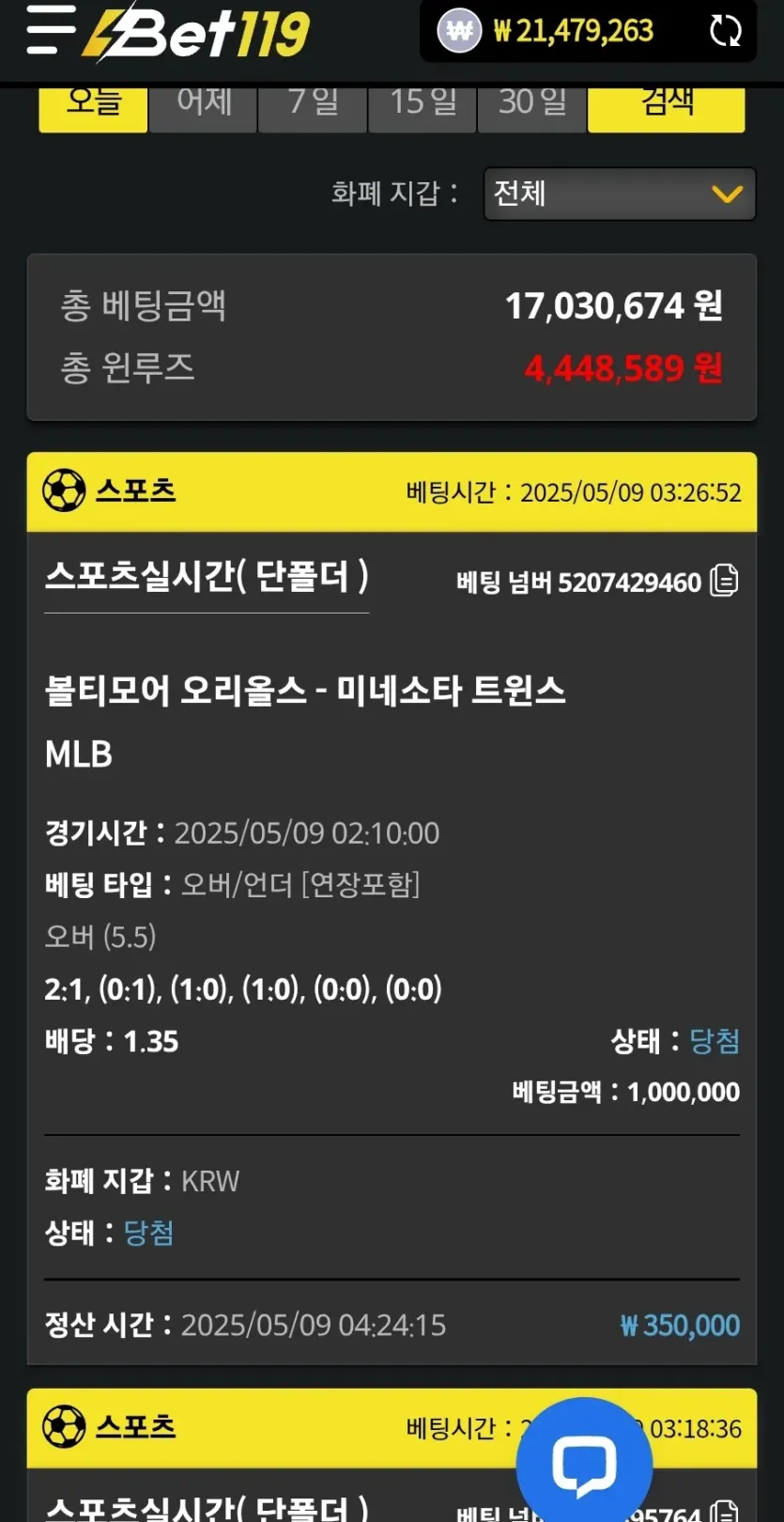Open the Bet119 home logo
Screen dimensions: 784x1522
pyautogui.click(x=195, y=33)
